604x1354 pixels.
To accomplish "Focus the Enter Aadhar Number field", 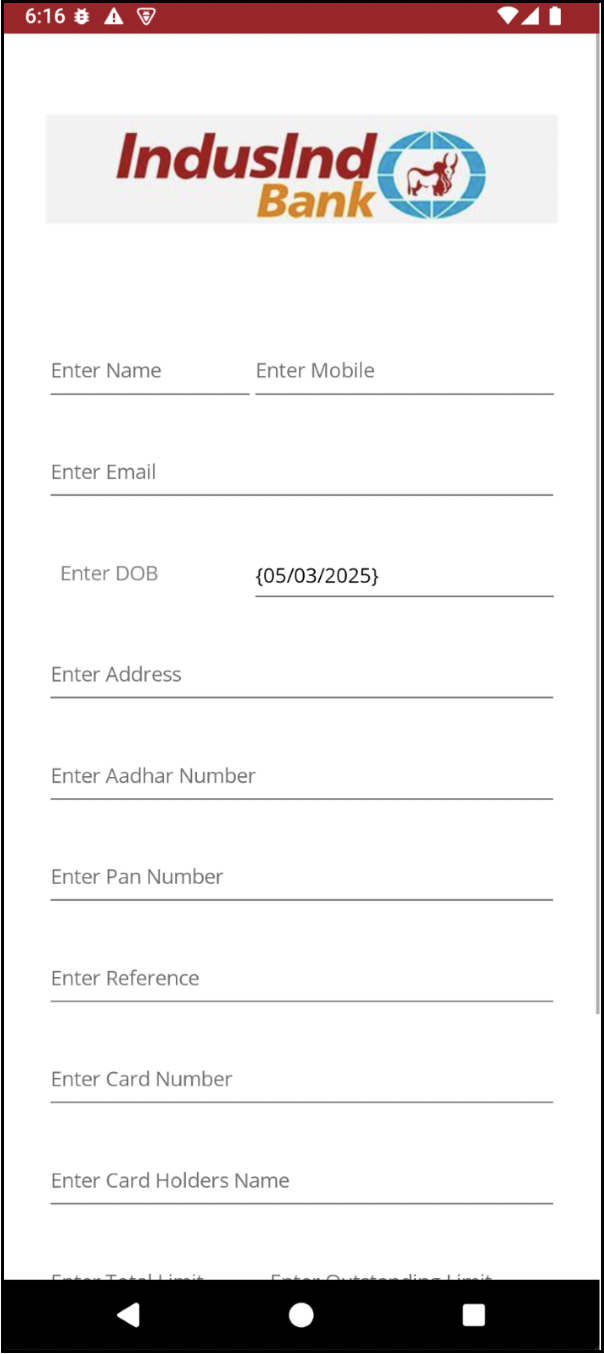I will pyautogui.click(x=301, y=776).
